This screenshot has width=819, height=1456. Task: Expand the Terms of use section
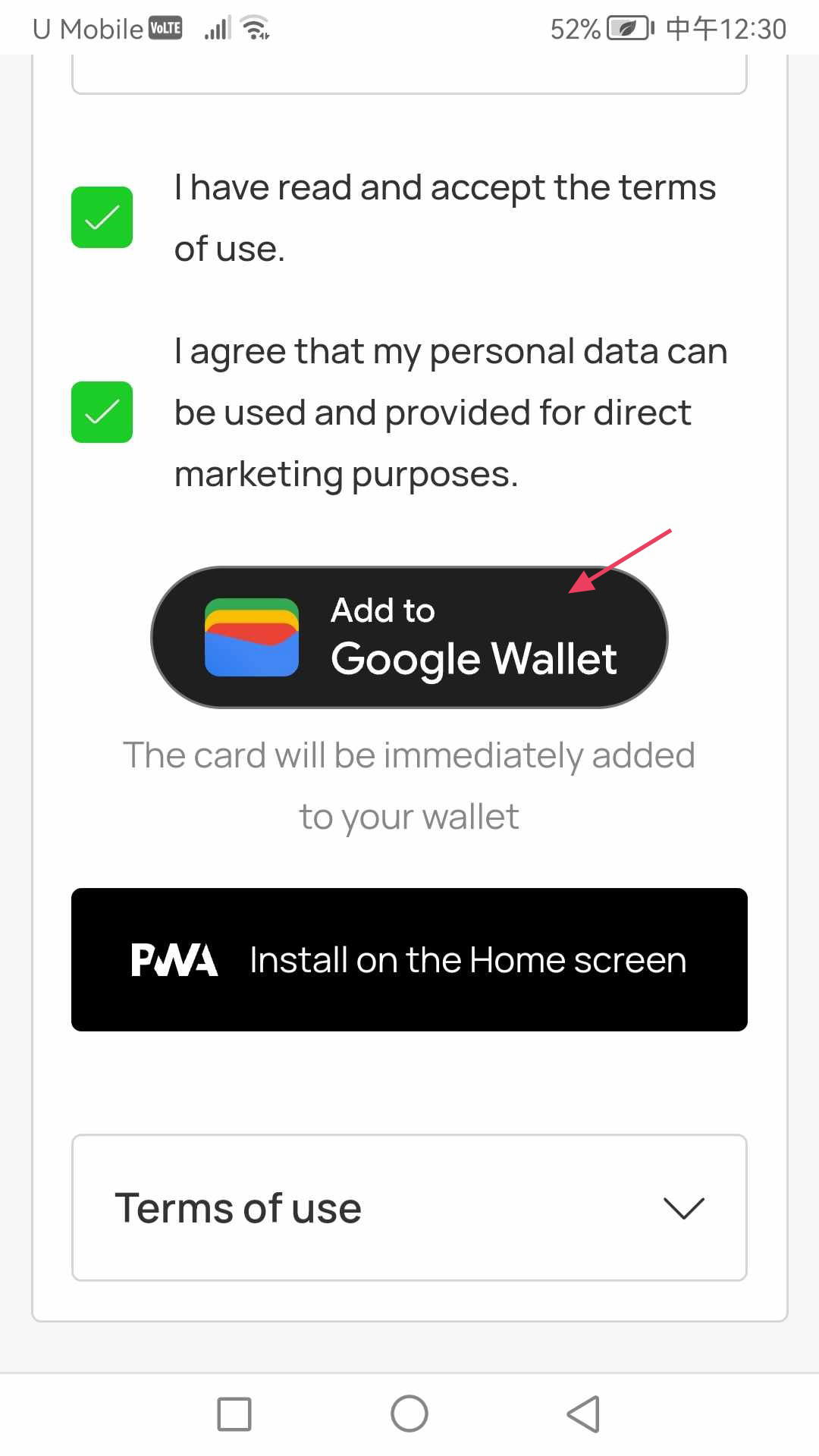(409, 1208)
